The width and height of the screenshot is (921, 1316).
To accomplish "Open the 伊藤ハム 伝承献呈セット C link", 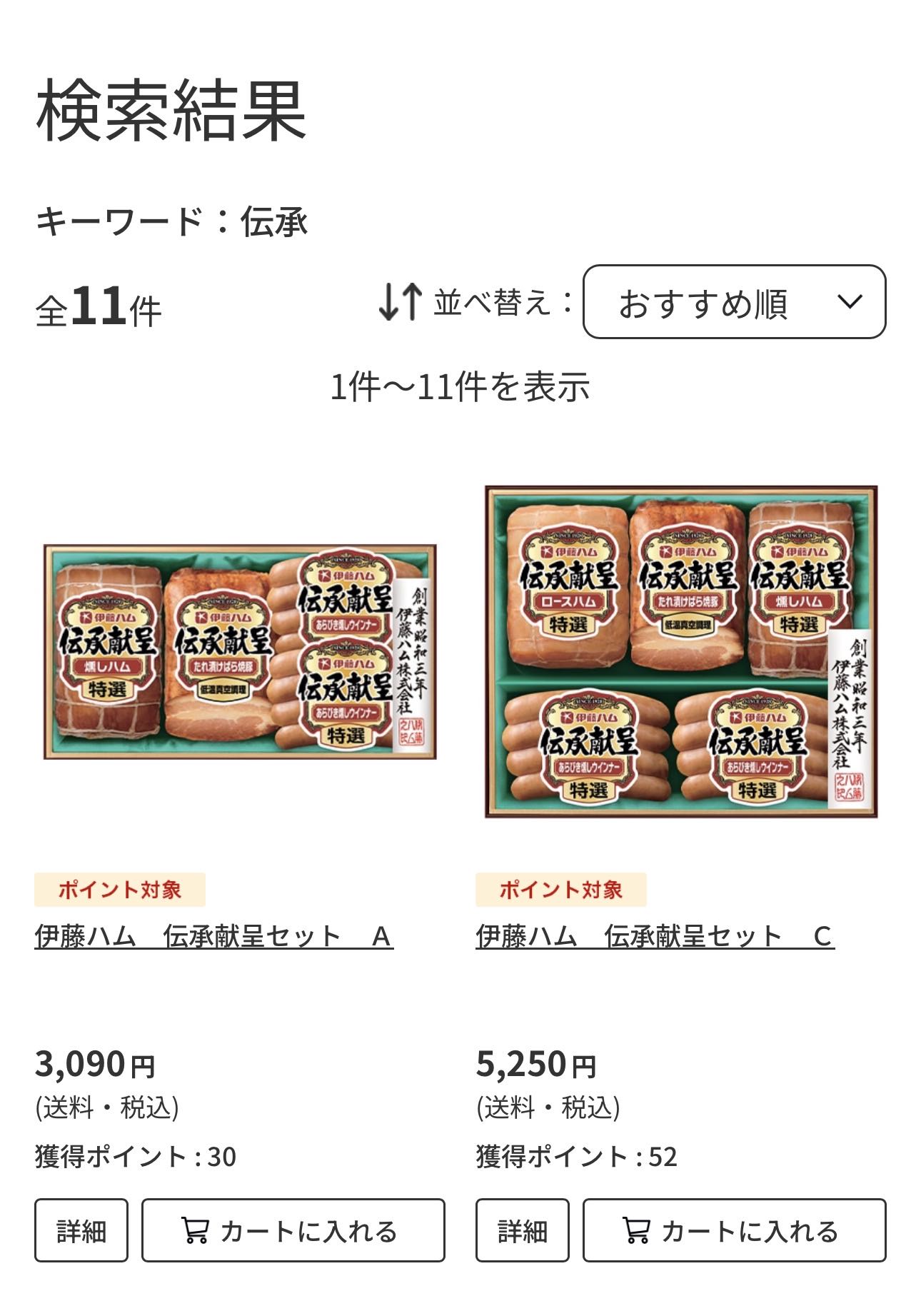I will 655,936.
